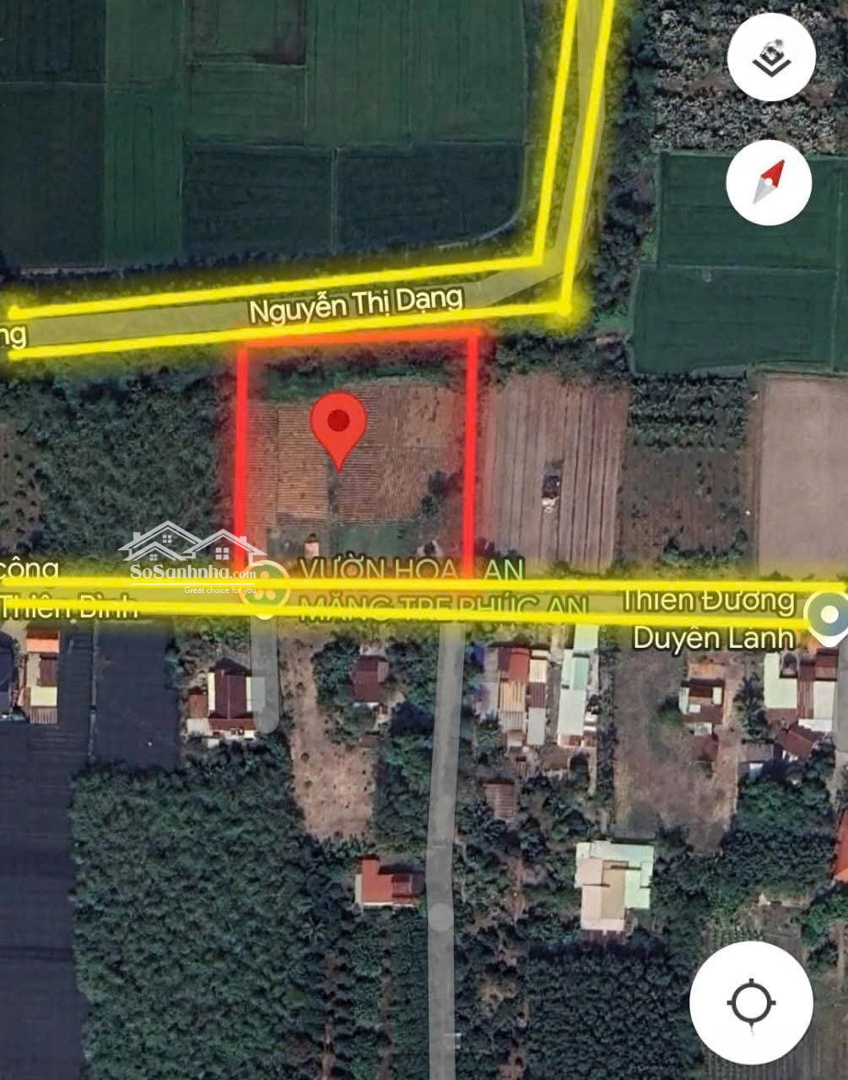Tap the compass to reset north
Image resolution: width=848 pixels, height=1080 pixels.
click(x=768, y=183)
